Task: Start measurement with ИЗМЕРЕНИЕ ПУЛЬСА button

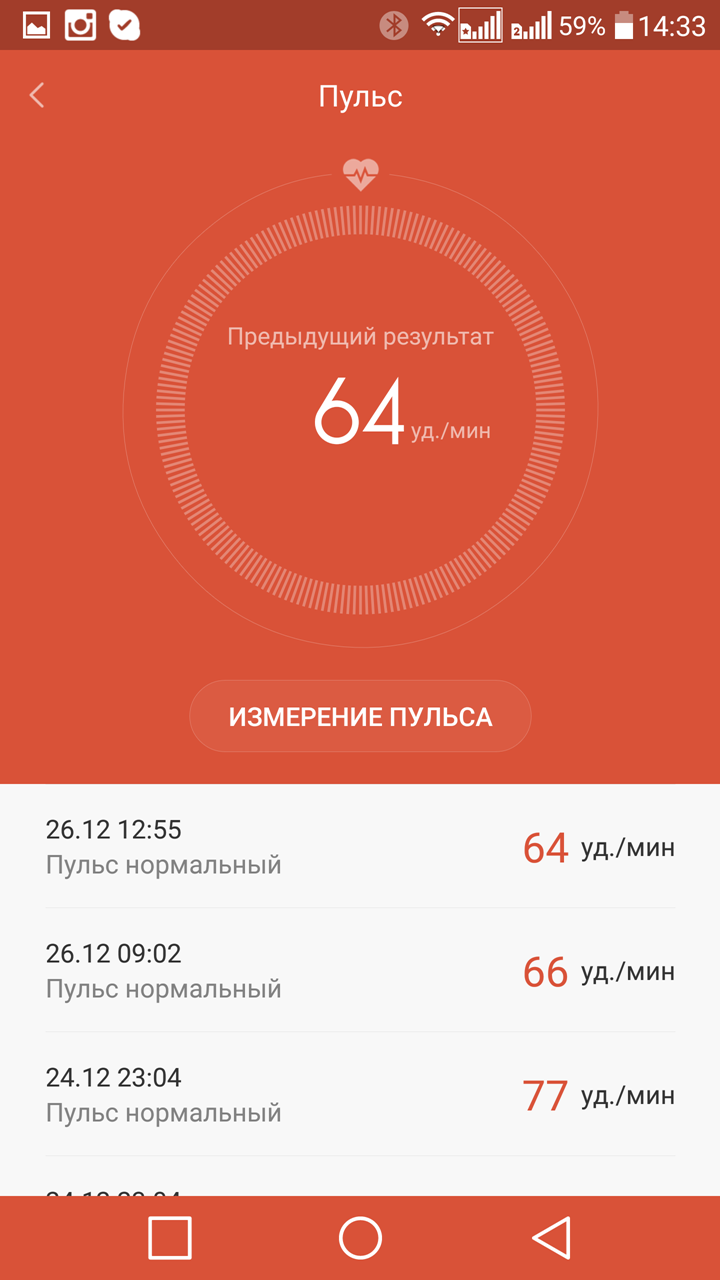Action: pos(360,716)
